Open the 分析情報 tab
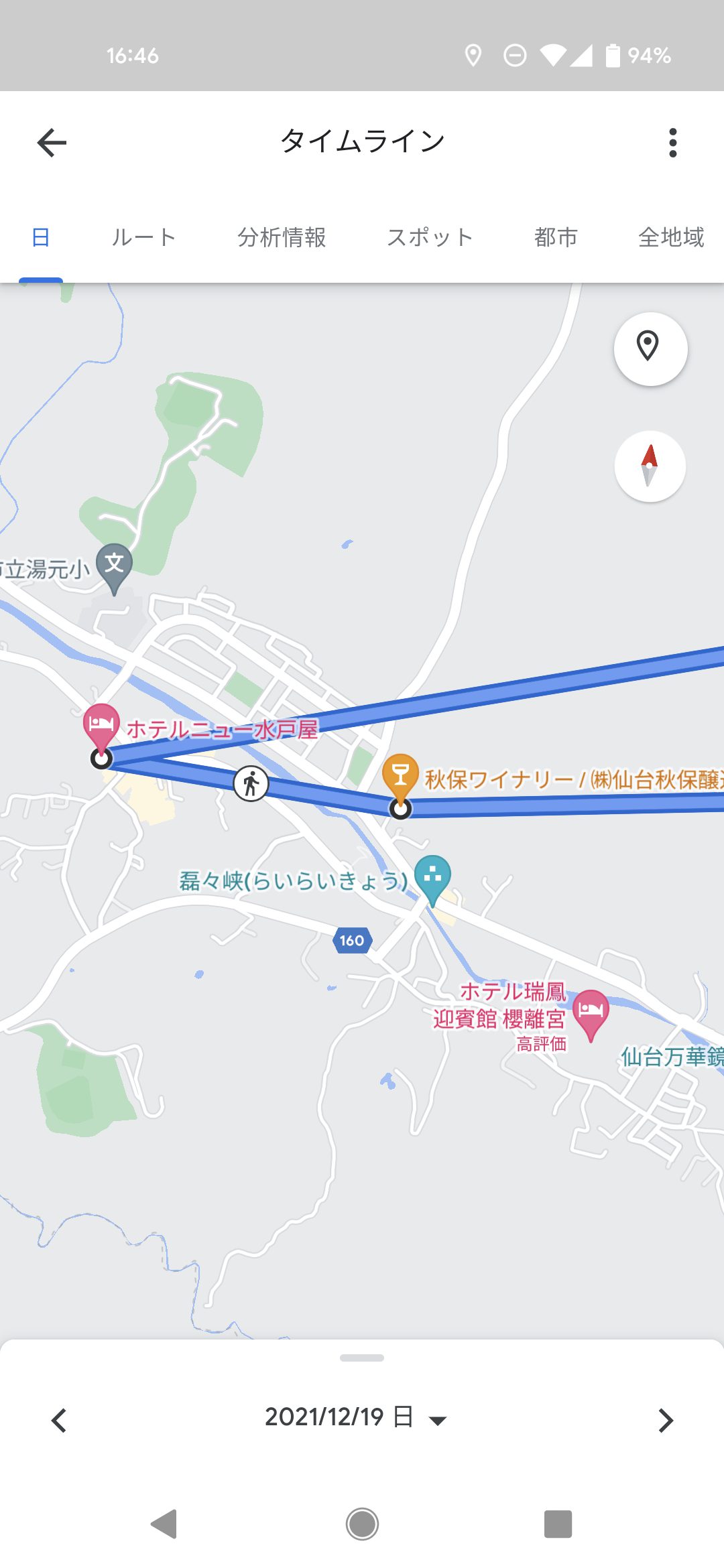Screen dimensions: 724x1568 [282, 237]
